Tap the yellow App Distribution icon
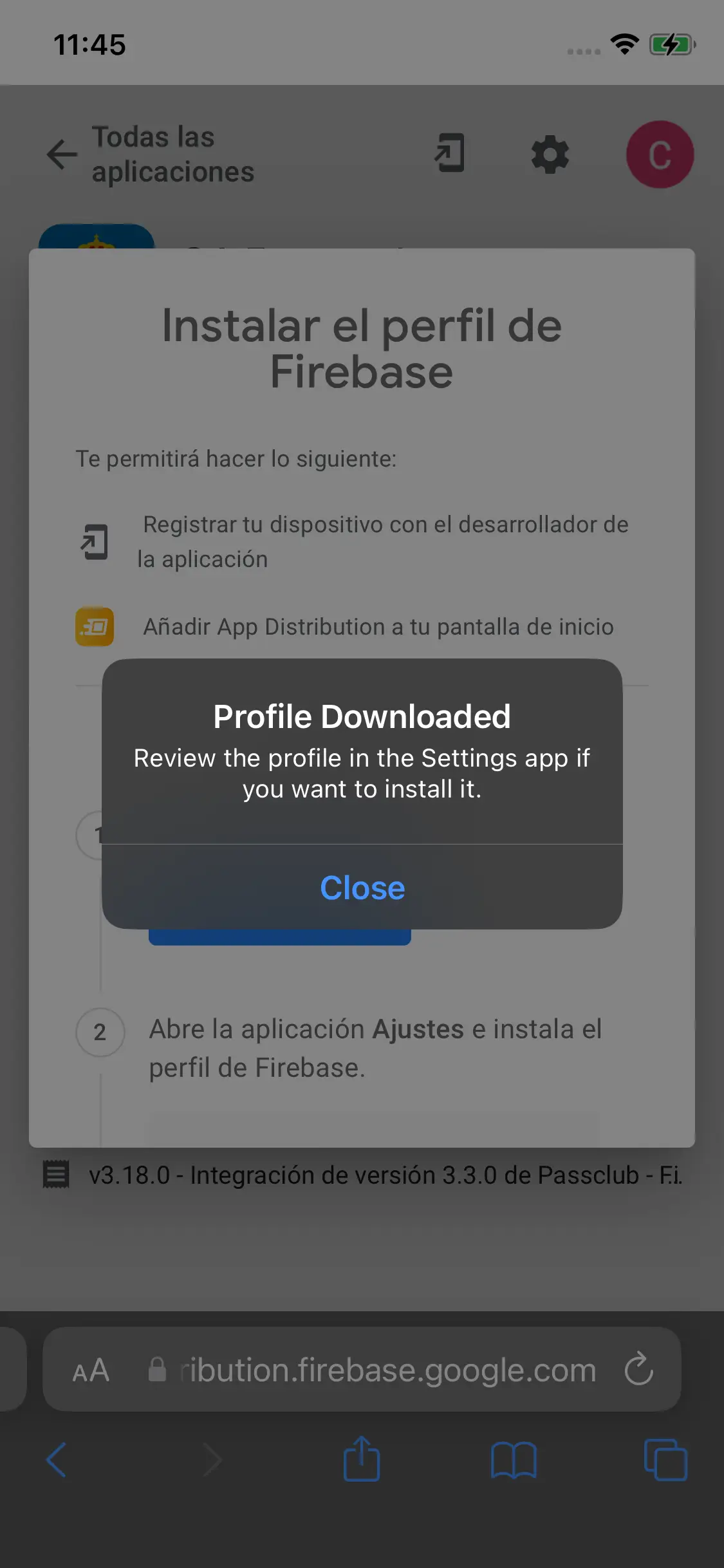 pyautogui.click(x=95, y=626)
